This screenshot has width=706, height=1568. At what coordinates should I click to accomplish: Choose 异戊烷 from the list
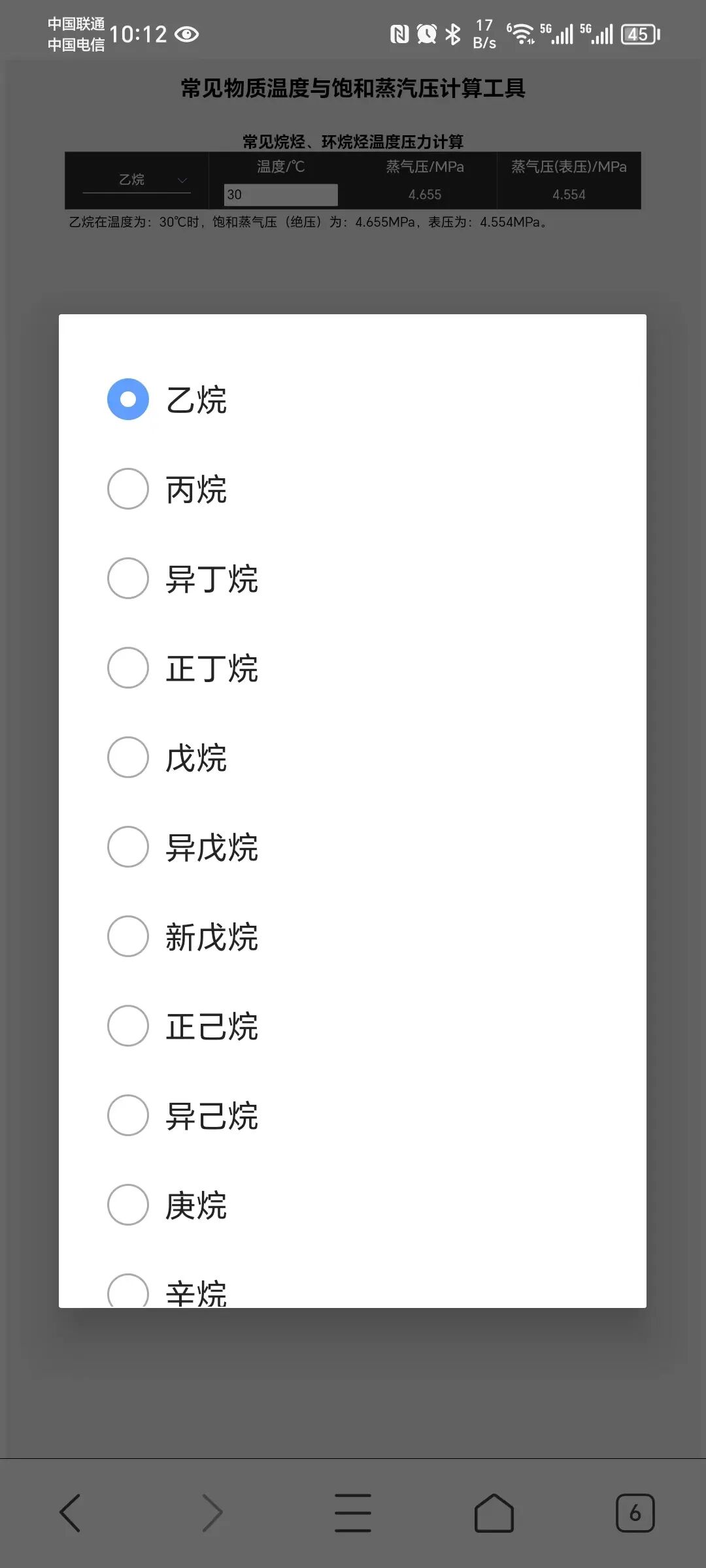pos(352,847)
